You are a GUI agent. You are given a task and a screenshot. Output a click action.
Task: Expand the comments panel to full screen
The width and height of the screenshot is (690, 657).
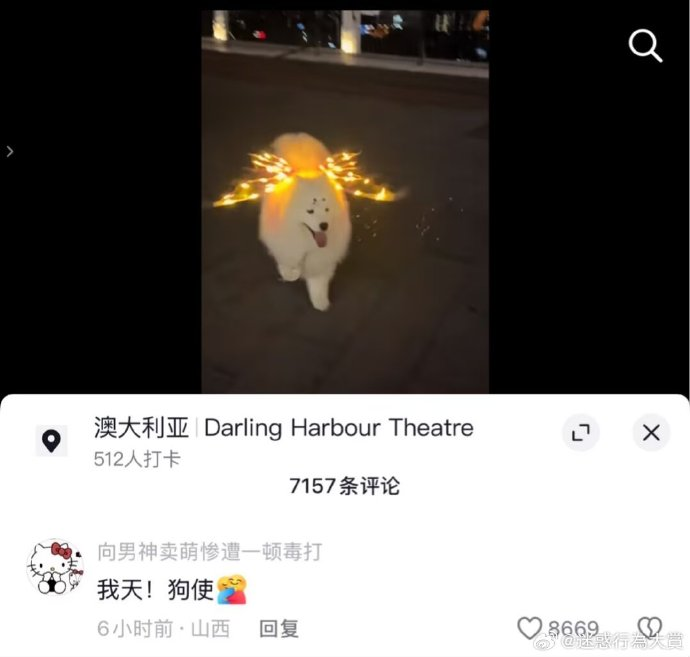[579, 433]
